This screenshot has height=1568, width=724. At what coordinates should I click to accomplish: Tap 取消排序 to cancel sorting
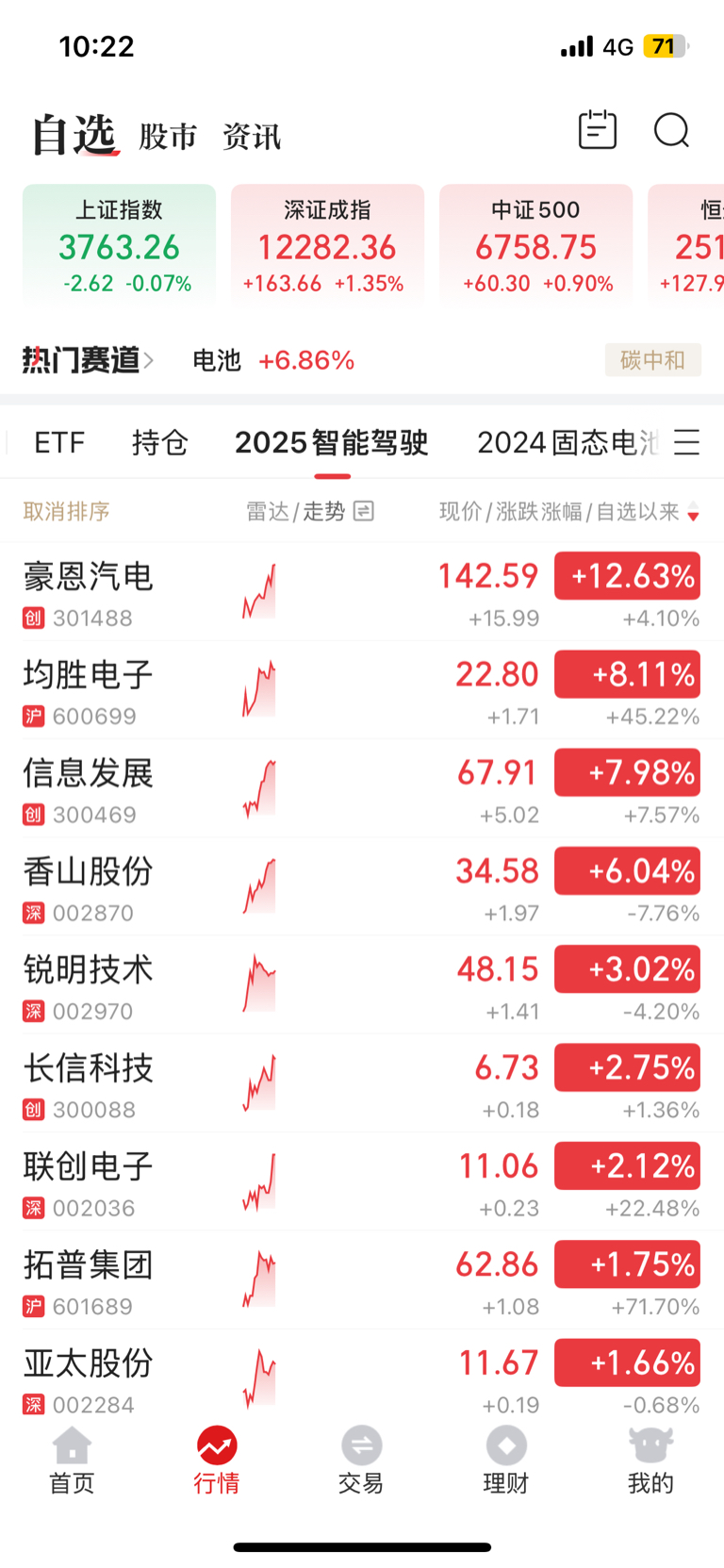click(67, 511)
